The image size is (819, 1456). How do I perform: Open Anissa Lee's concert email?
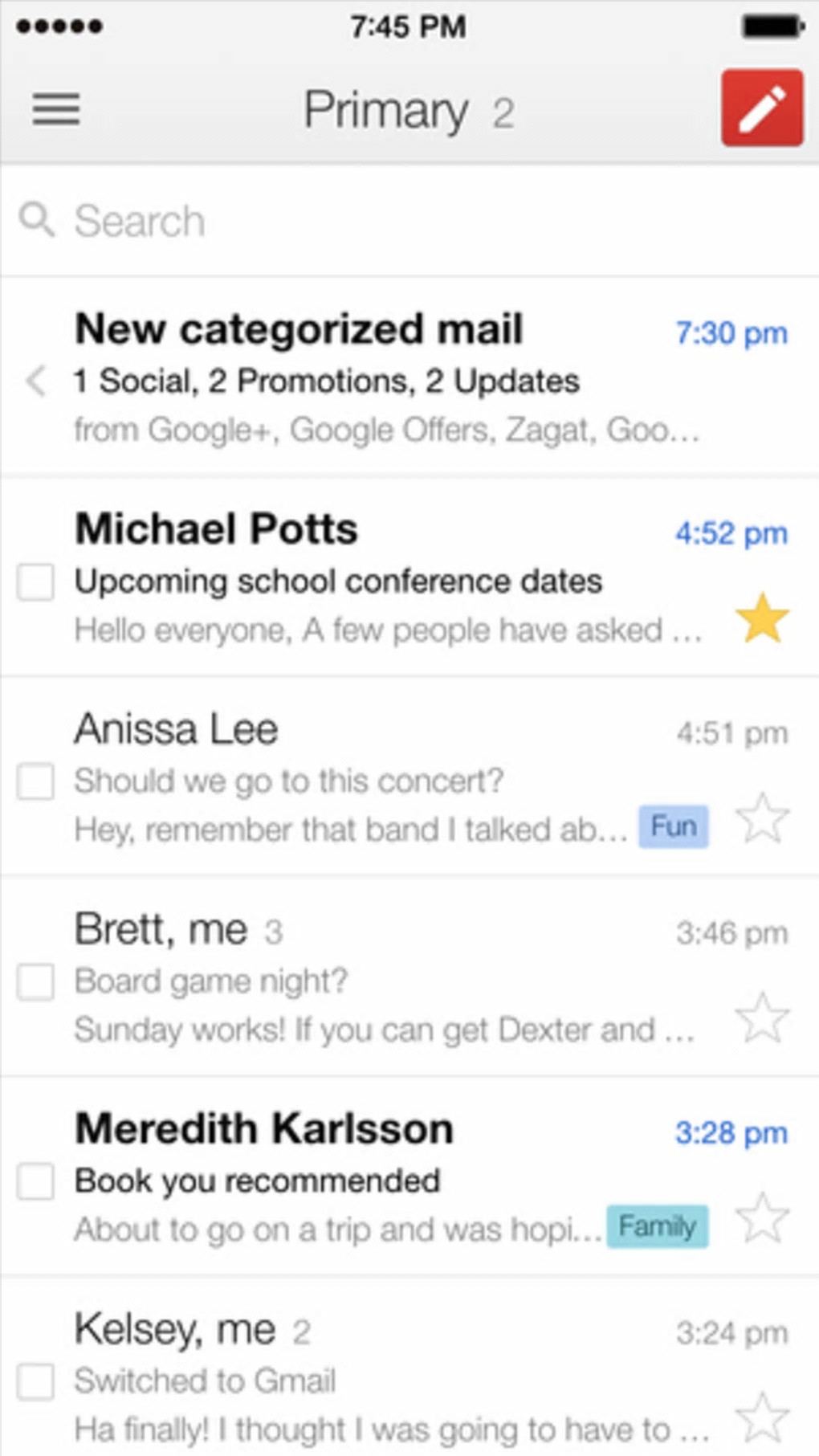(x=353, y=779)
